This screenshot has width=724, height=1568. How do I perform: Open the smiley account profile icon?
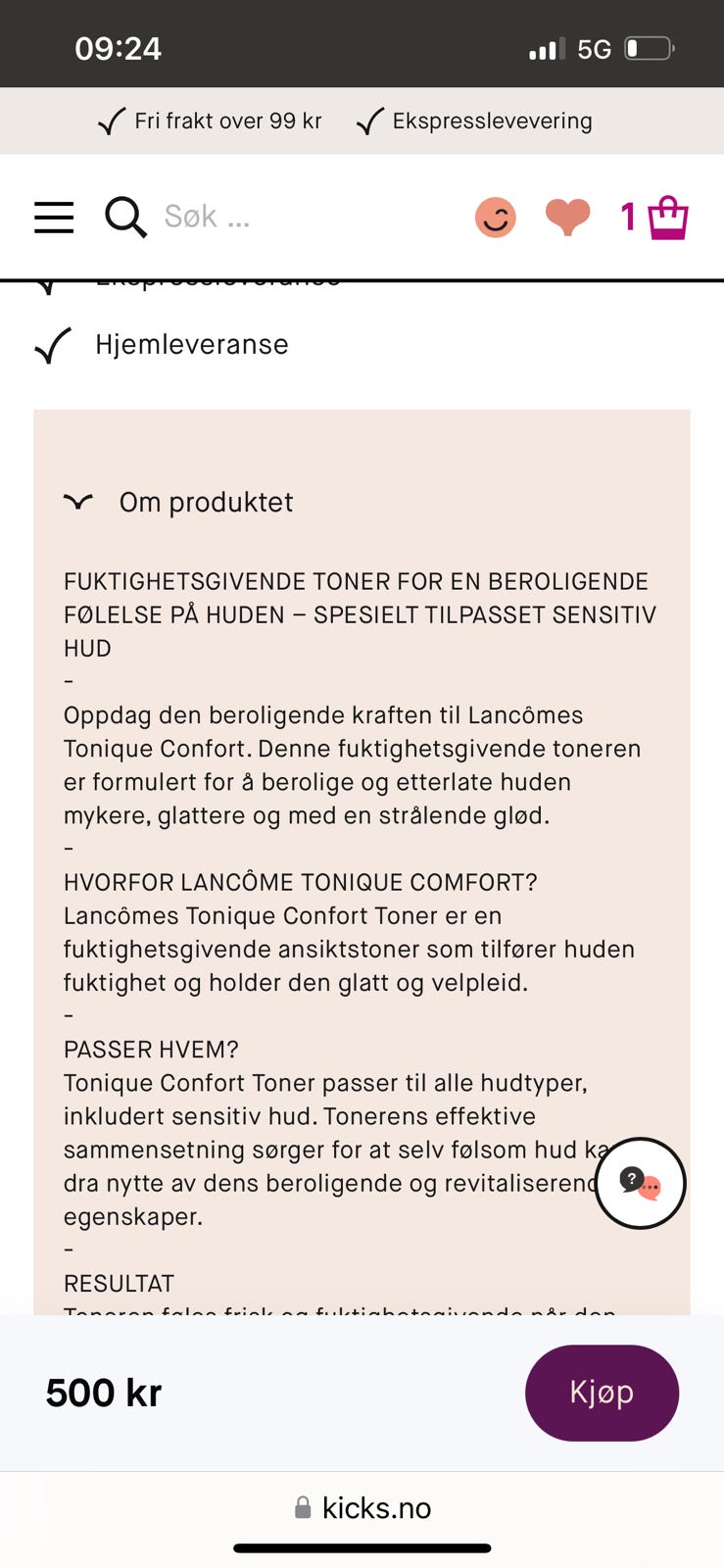pos(495,218)
